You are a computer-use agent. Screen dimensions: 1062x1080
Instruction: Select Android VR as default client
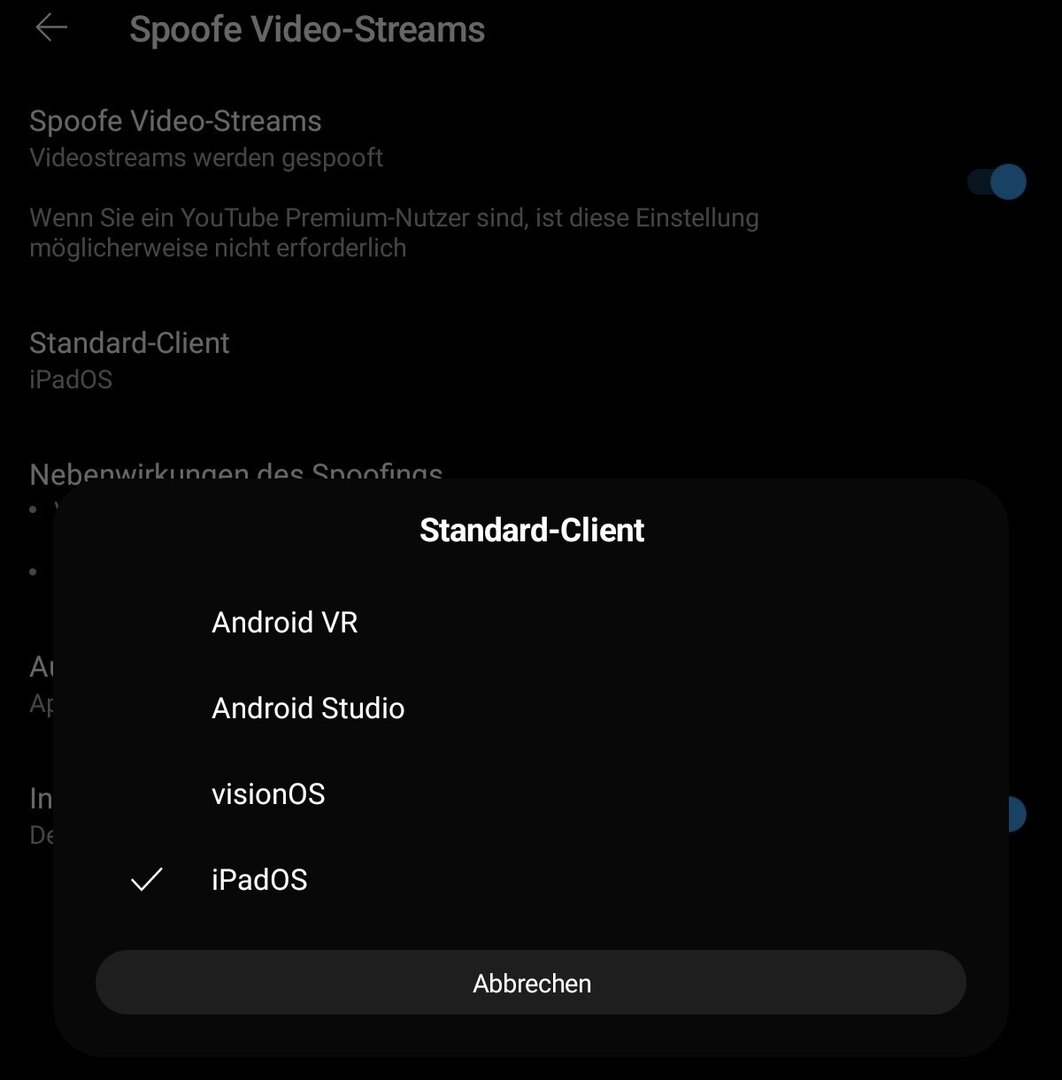coord(285,623)
